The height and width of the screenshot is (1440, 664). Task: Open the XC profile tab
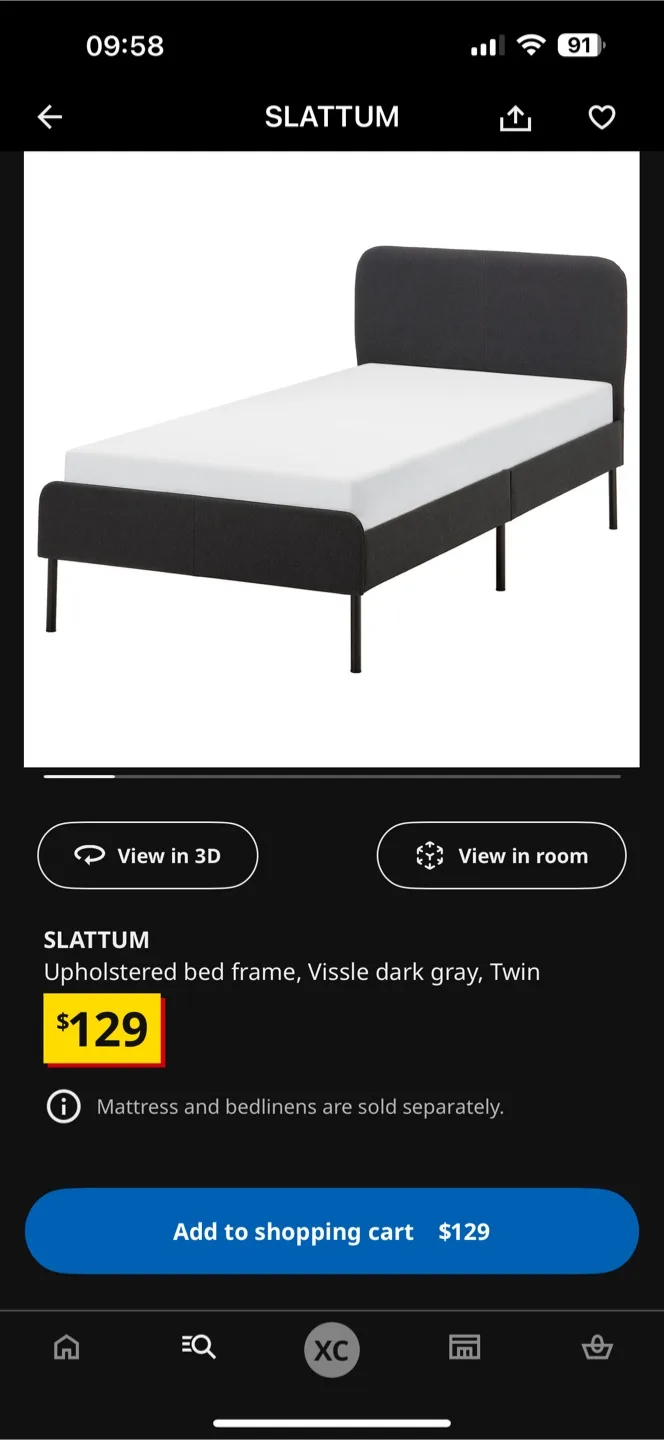tap(331, 1351)
